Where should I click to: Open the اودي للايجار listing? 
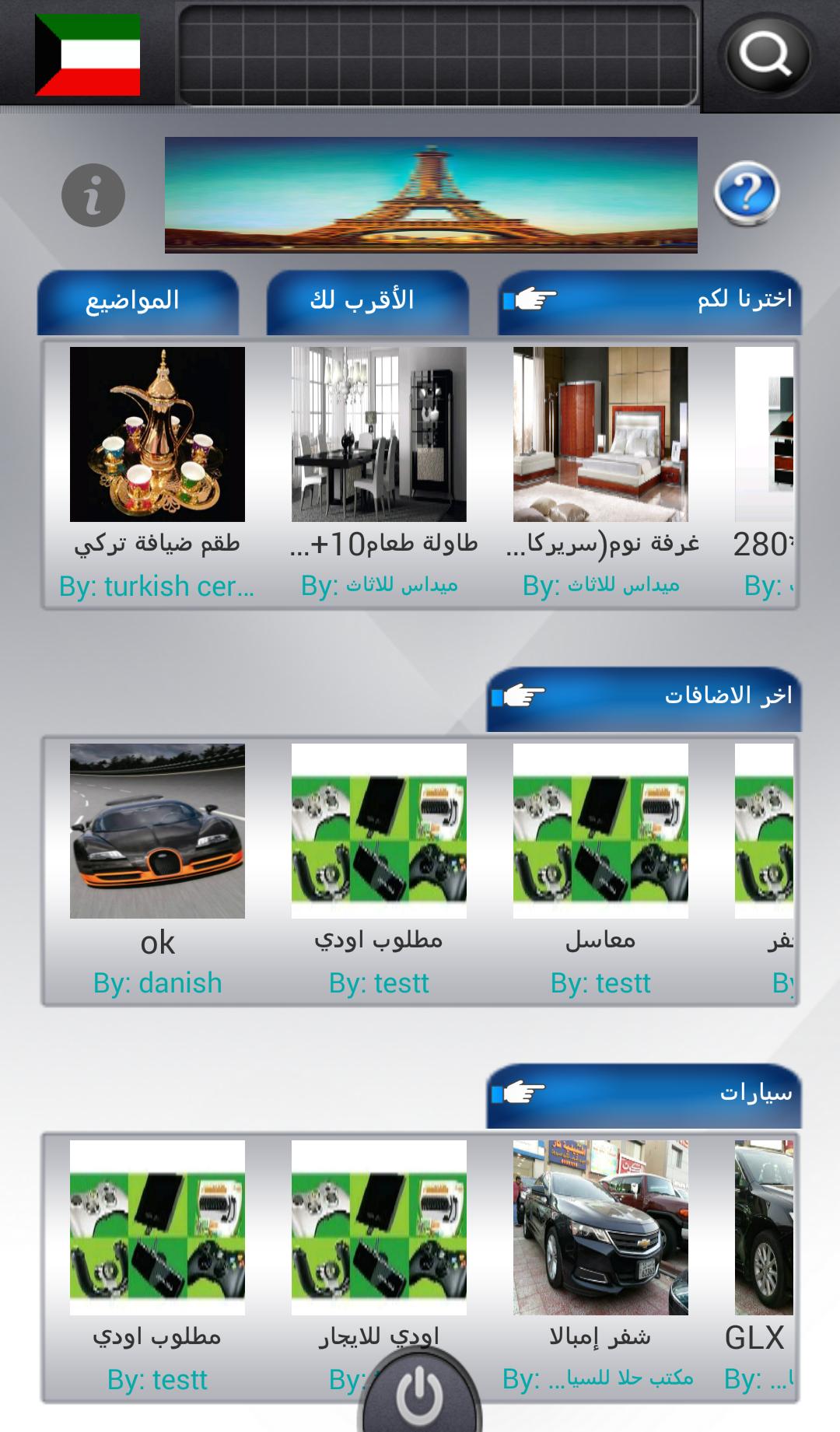click(x=379, y=1228)
